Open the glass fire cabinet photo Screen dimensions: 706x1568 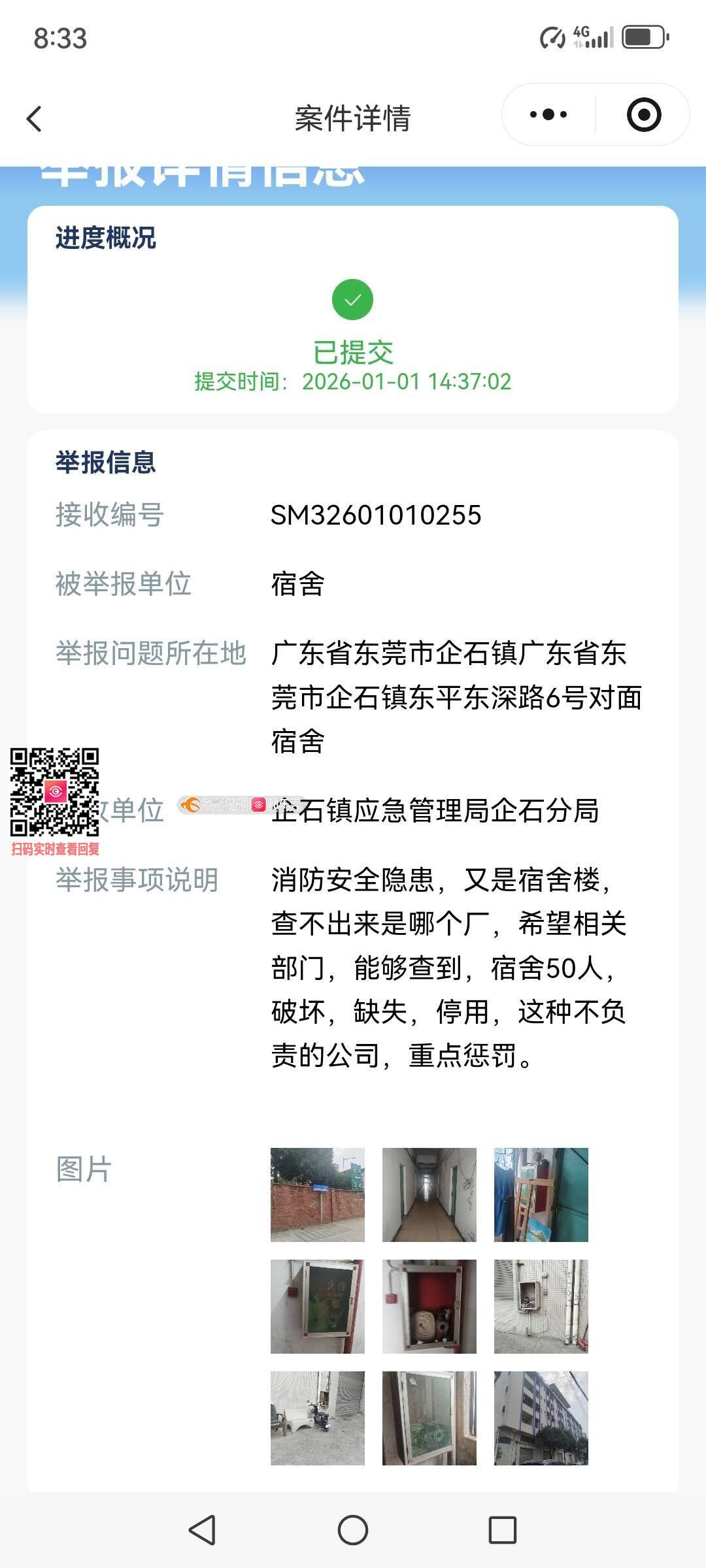pyautogui.click(x=318, y=1306)
